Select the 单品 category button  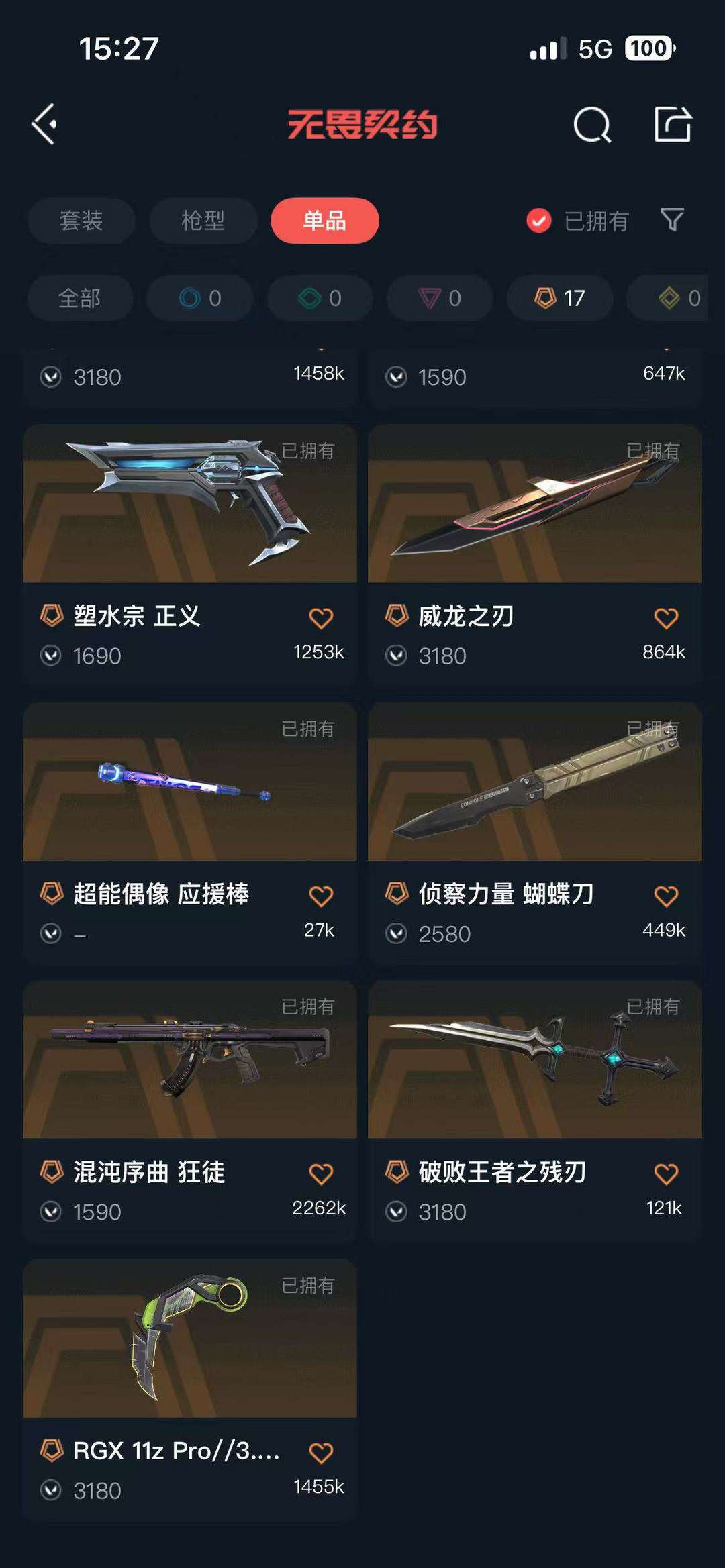point(324,221)
